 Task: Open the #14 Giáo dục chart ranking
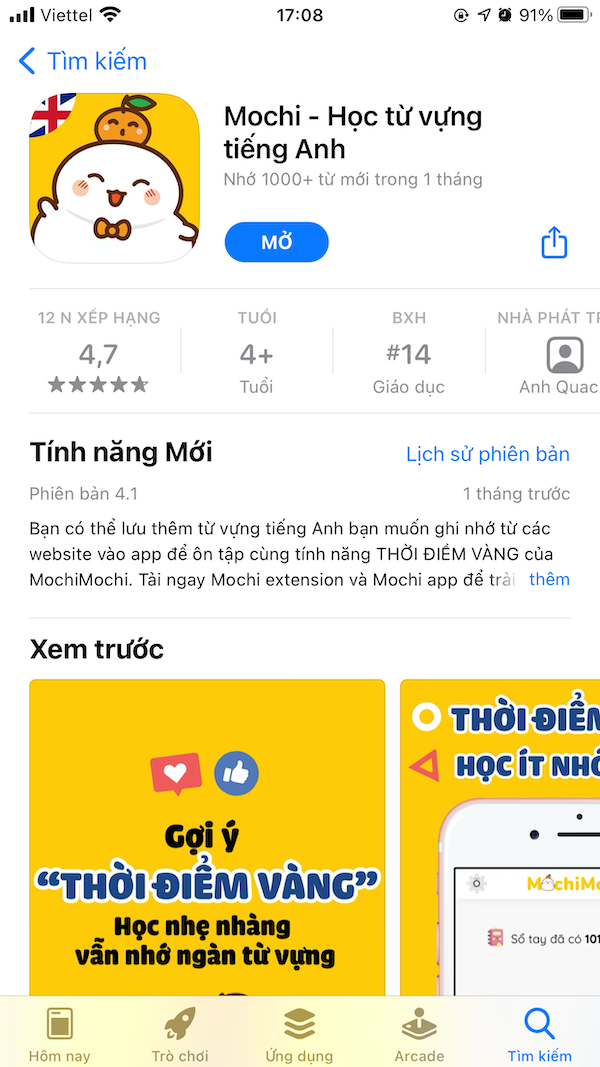[408, 354]
